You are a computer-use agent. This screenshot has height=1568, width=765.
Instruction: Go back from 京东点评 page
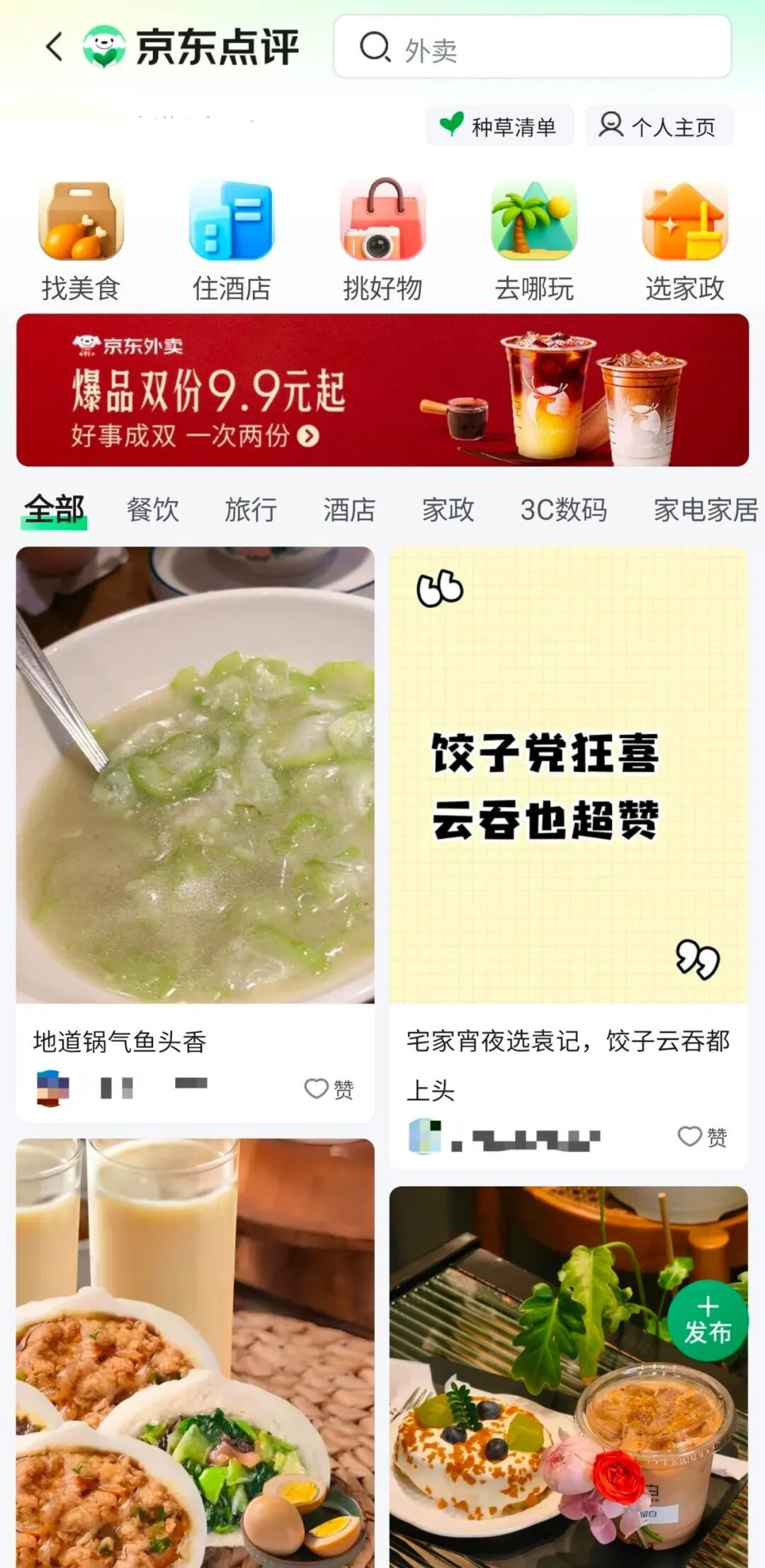pyautogui.click(x=55, y=47)
